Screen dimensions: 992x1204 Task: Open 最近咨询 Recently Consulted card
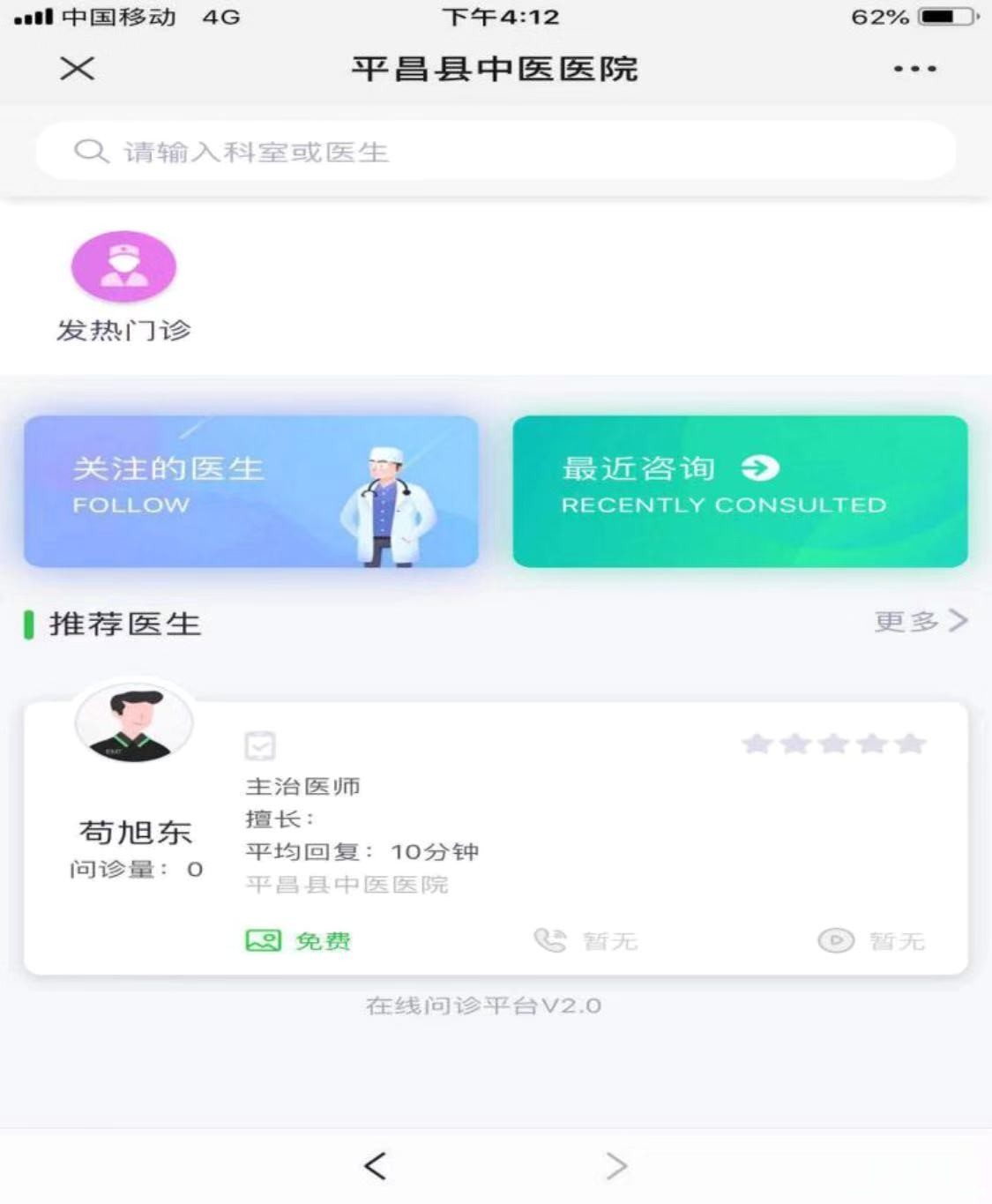[740, 491]
